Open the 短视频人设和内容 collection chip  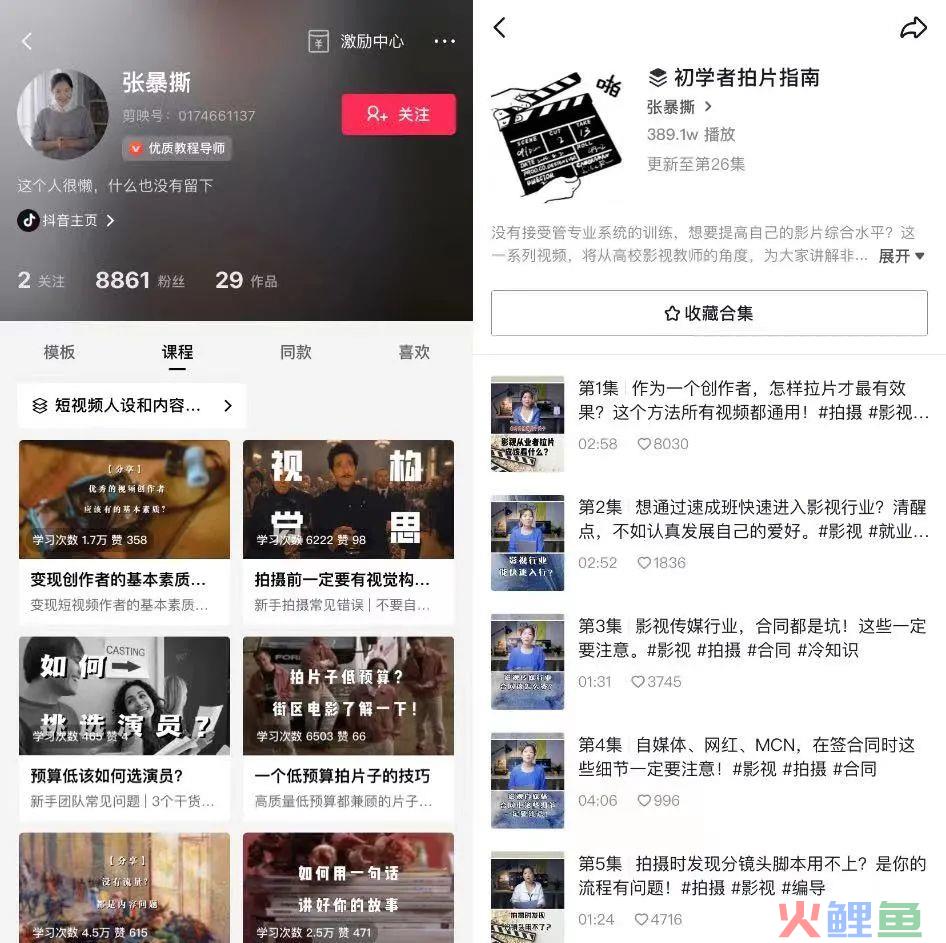click(131, 405)
